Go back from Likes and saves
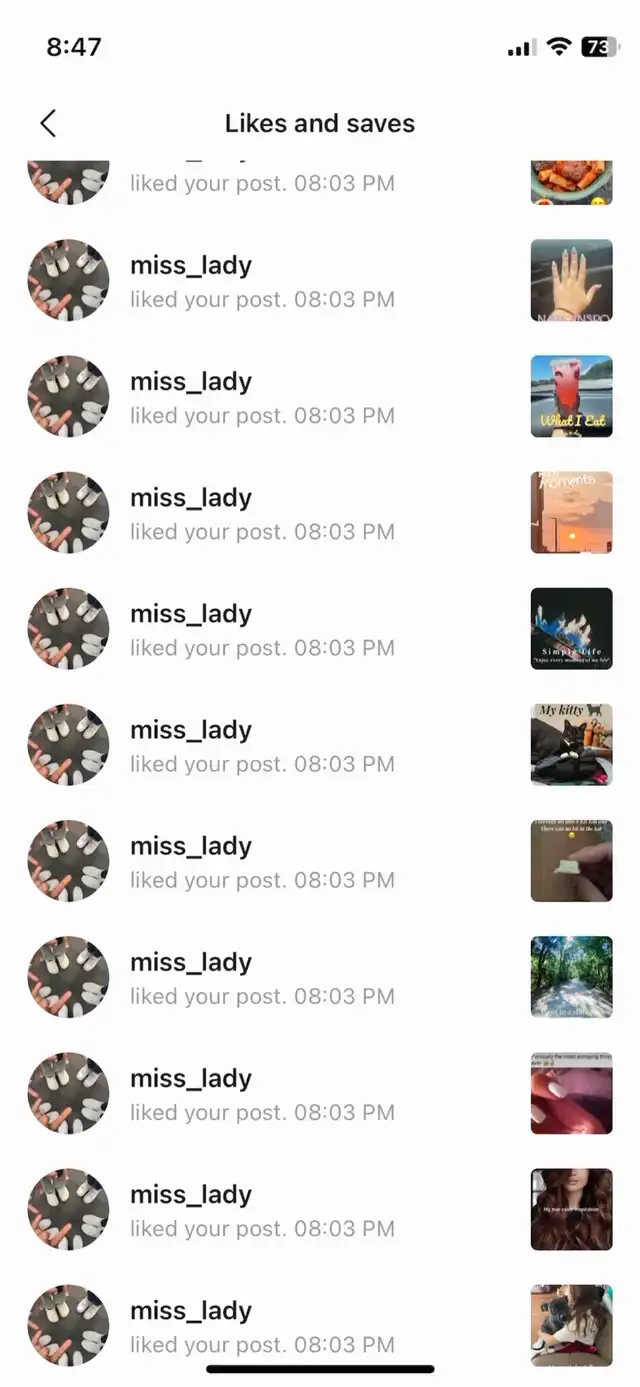Viewport: 640px width, 1387px height. [x=47, y=123]
